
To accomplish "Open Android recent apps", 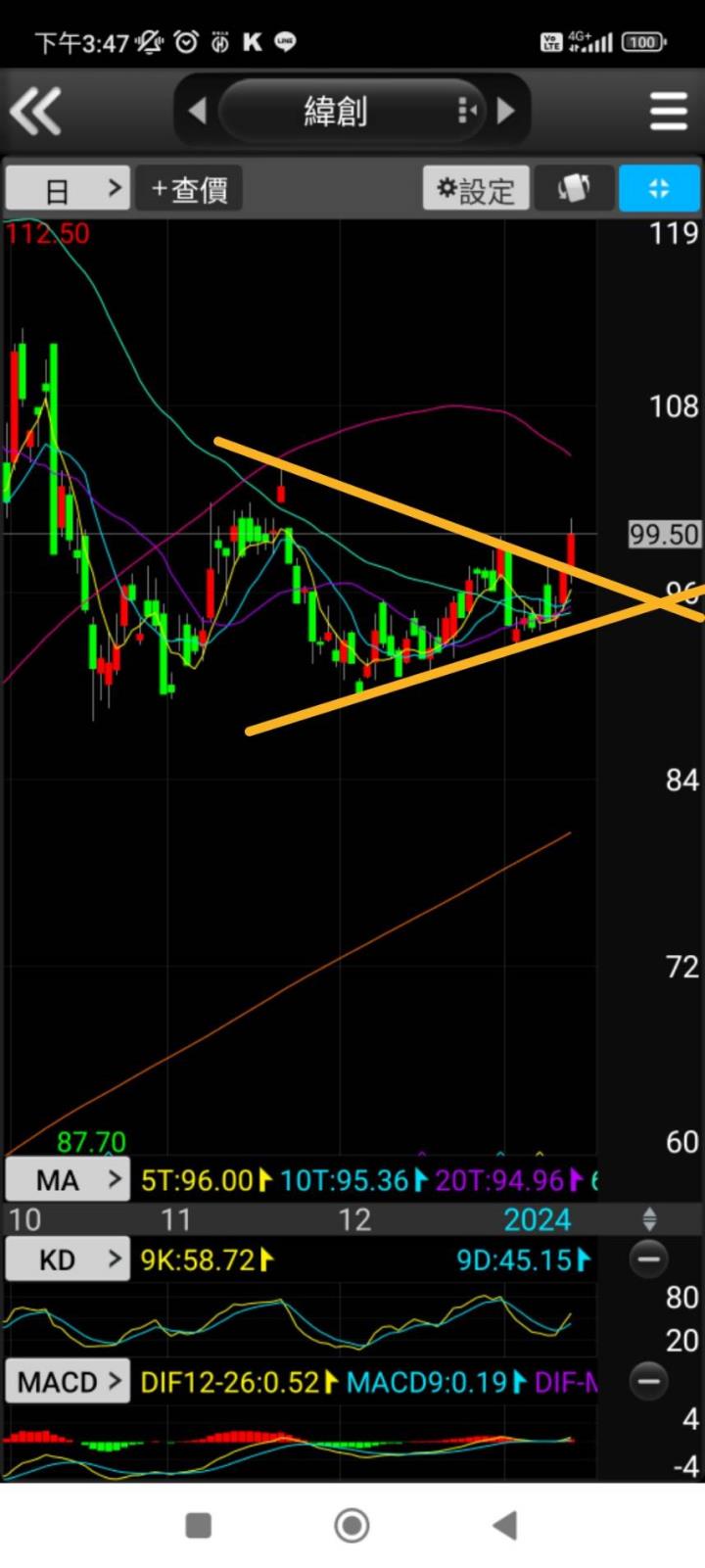I will (199, 1525).
